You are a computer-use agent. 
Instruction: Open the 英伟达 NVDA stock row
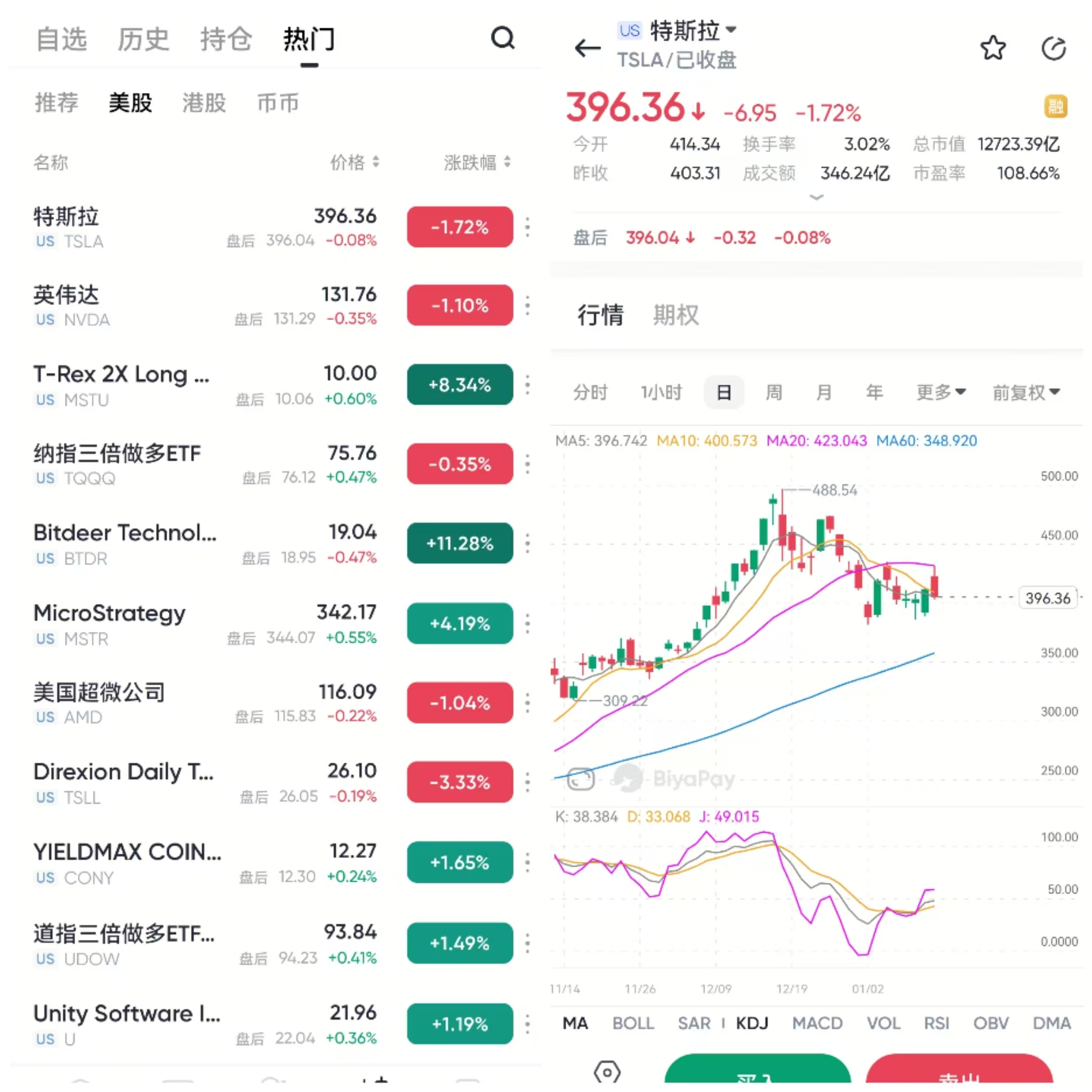pos(169,306)
